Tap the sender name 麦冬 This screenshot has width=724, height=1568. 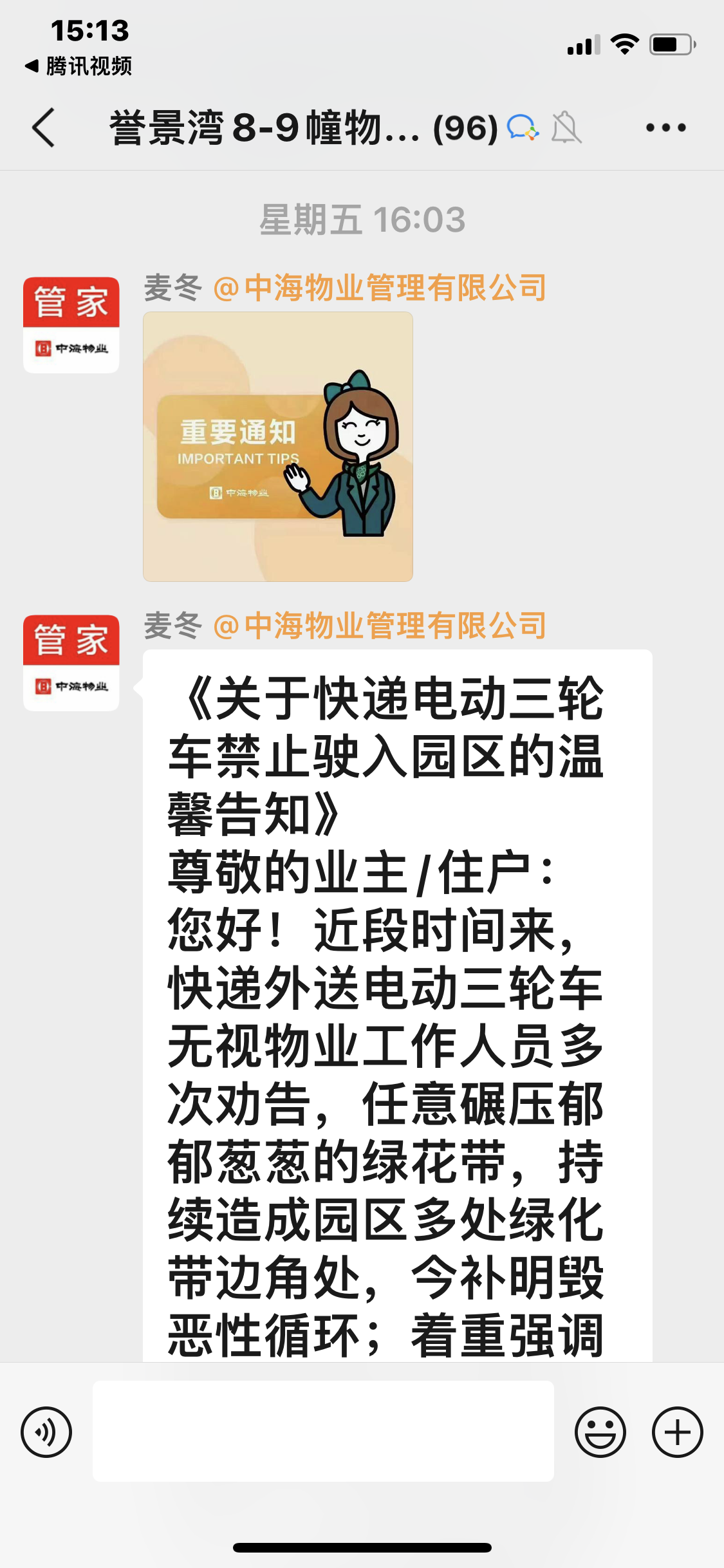click(x=171, y=287)
